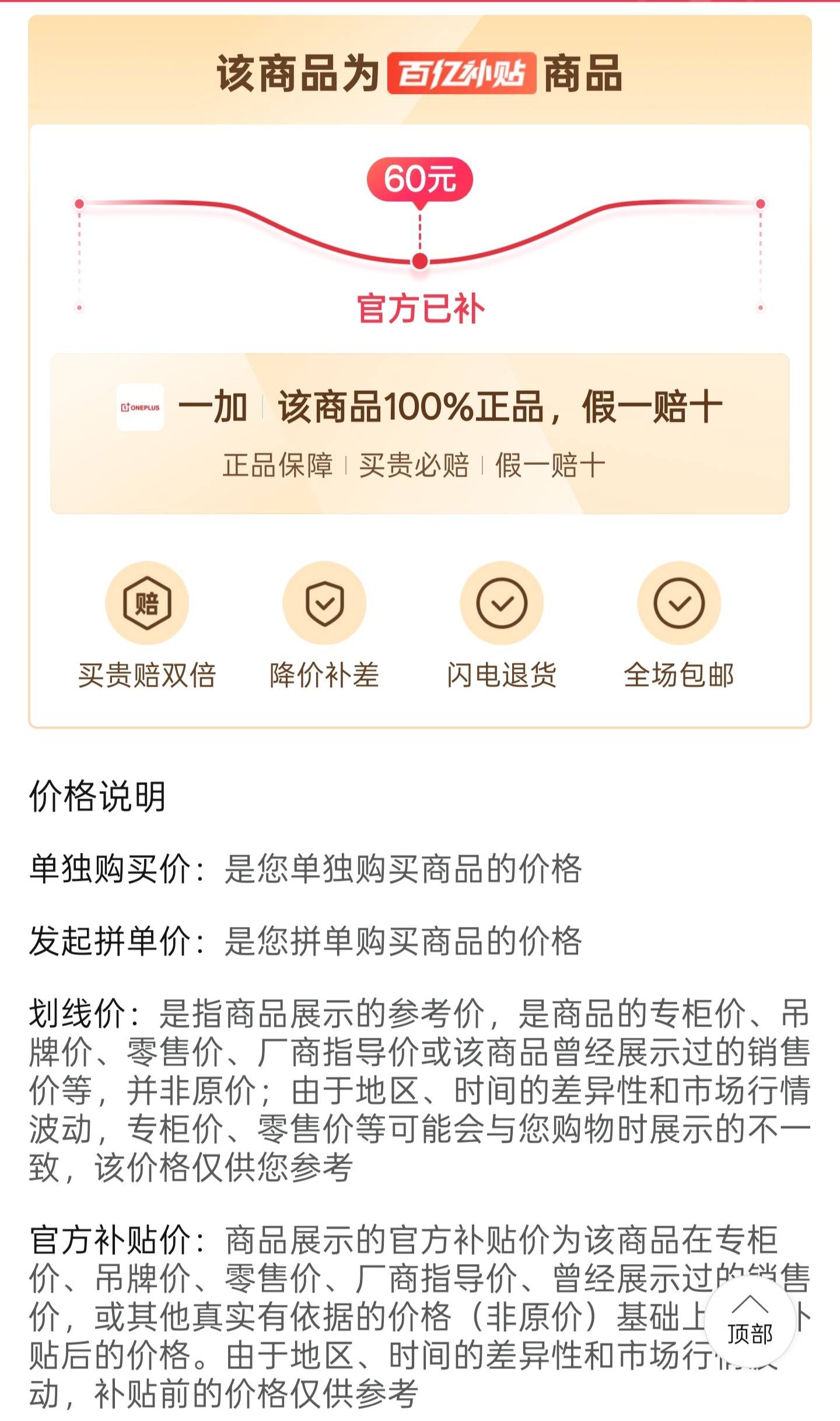The height and width of the screenshot is (1421, 840).
Task: Open the 一加 genuine product guarantee banner
Action: click(420, 433)
